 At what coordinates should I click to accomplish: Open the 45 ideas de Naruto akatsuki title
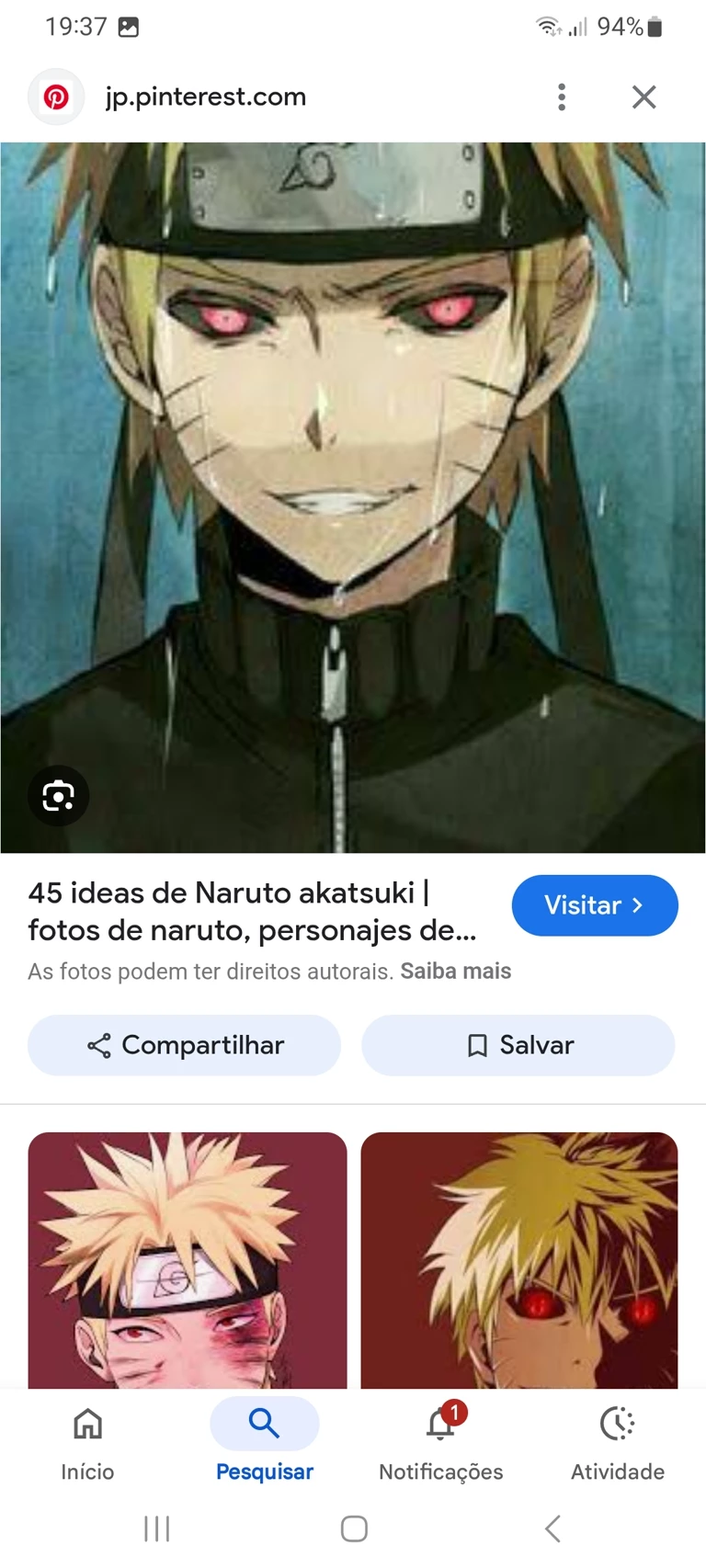coord(253,911)
